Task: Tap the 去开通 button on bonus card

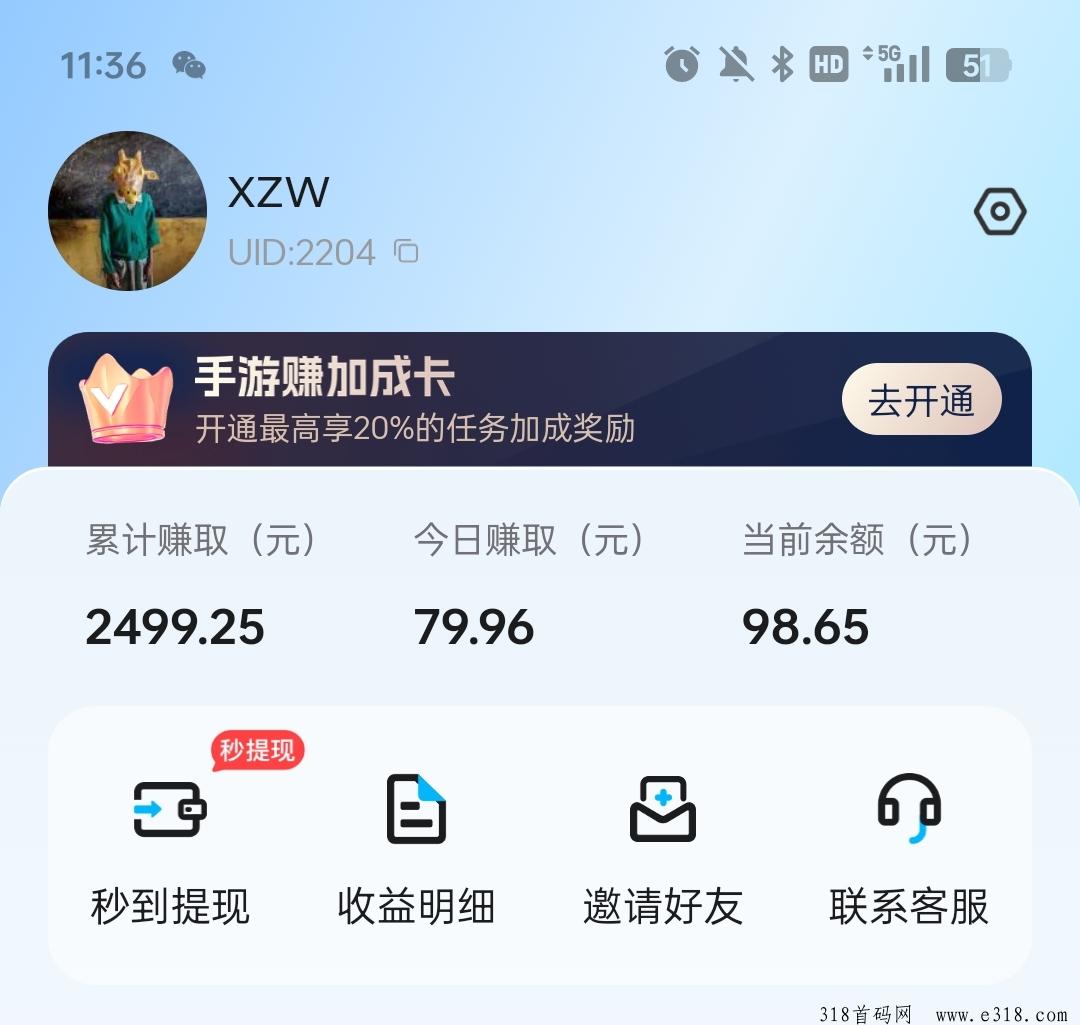Action: coord(921,400)
